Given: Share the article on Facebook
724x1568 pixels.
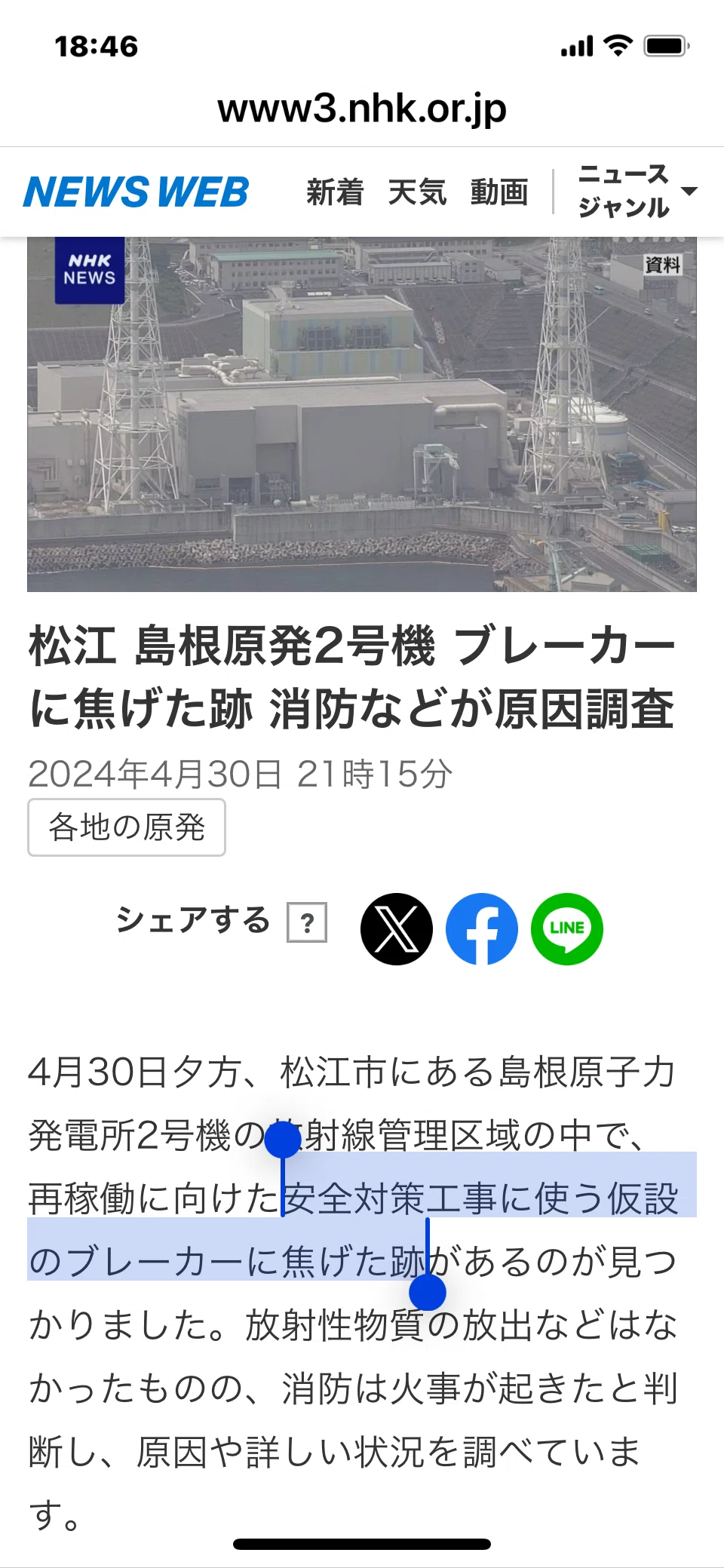Looking at the screenshot, I should pos(482,929).
